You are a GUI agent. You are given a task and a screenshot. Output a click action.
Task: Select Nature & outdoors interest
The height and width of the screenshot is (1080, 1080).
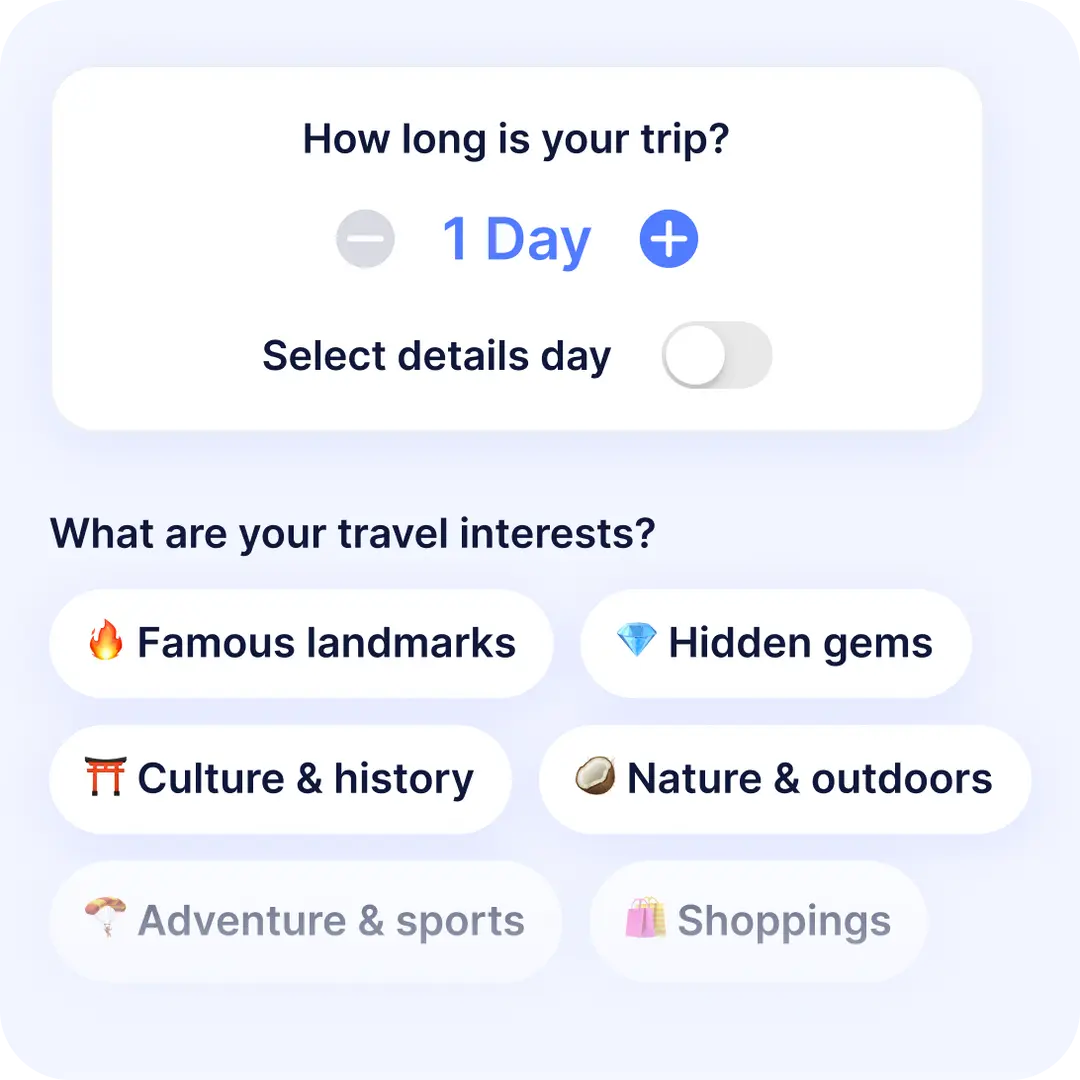pyautogui.click(x=784, y=779)
